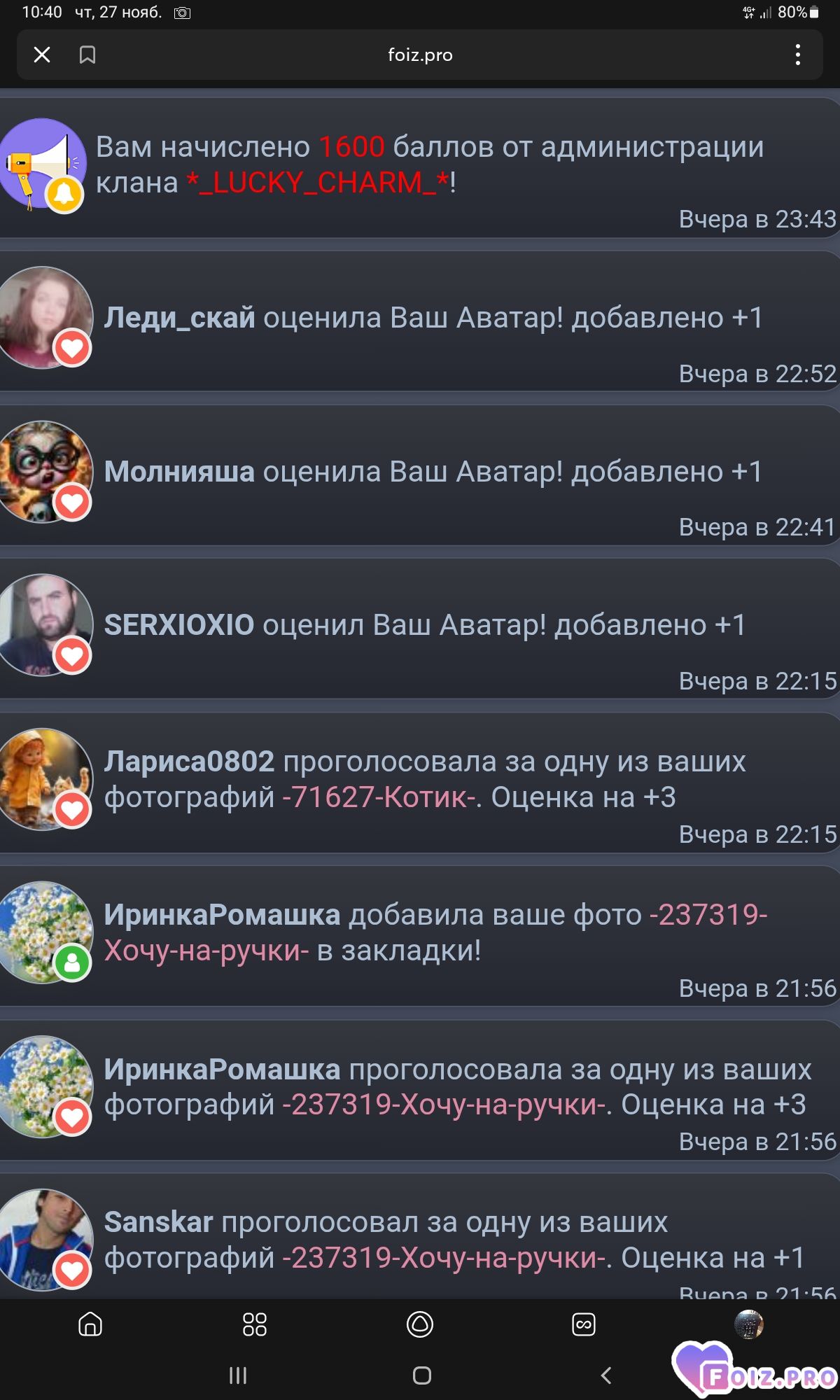Show recent apps
This screenshot has height=1400, width=840.
238,1375
